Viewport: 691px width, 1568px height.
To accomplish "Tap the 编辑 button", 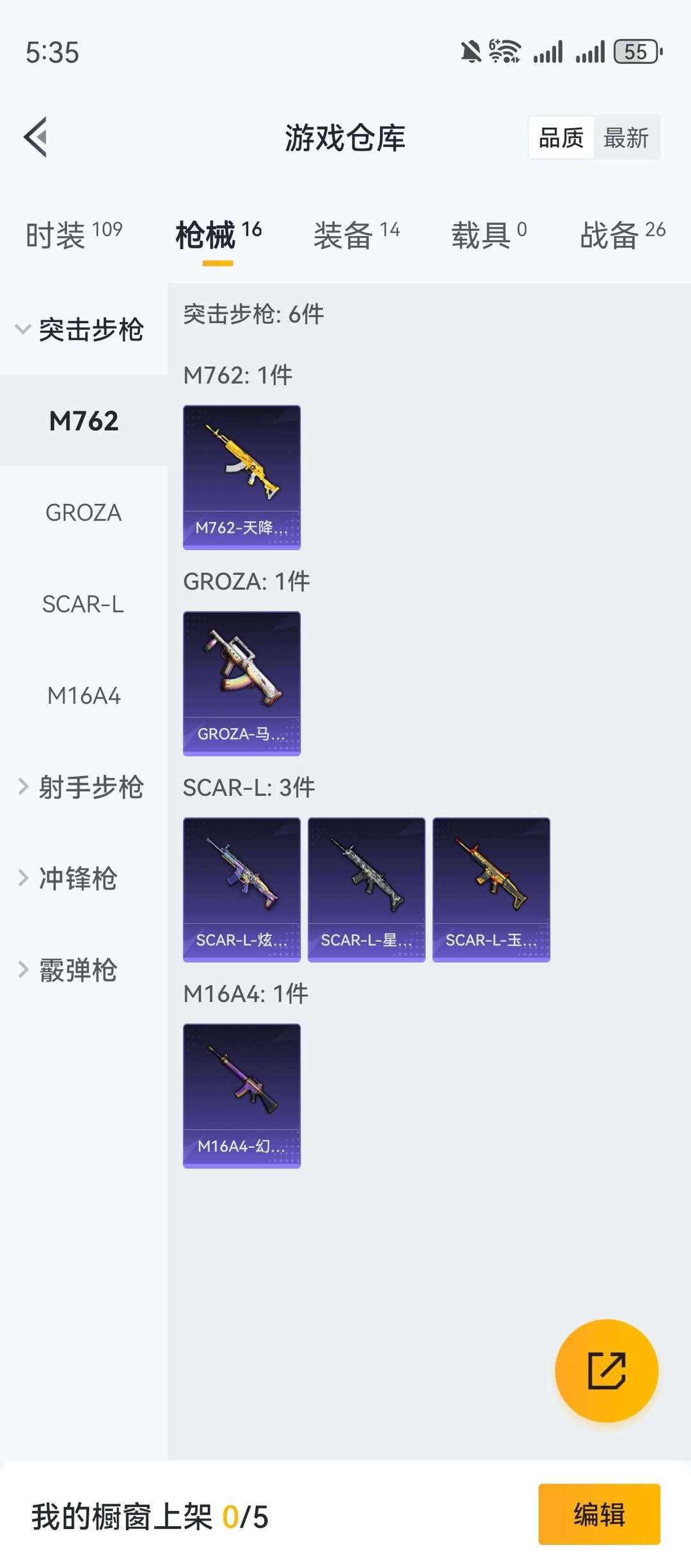I will (600, 1514).
